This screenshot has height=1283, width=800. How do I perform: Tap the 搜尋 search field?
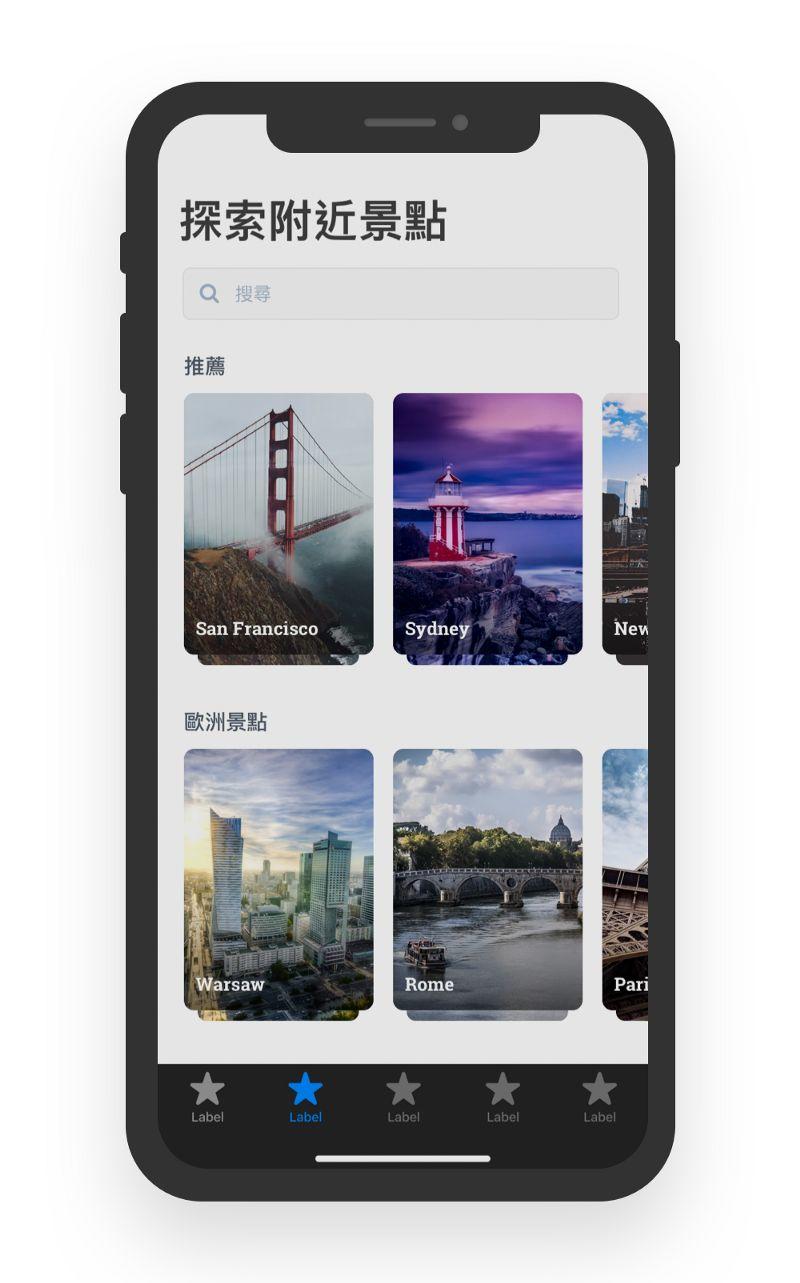[x=400, y=294]
